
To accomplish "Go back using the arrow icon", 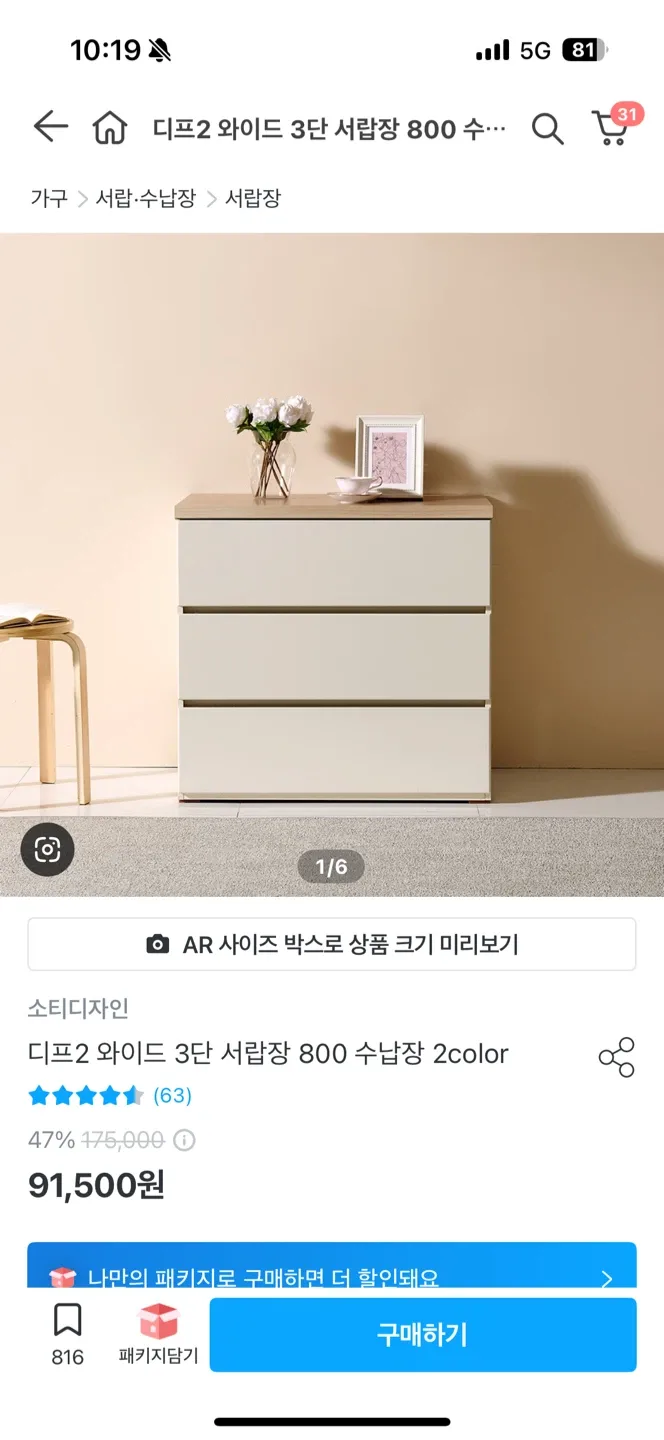I will 50,127.
